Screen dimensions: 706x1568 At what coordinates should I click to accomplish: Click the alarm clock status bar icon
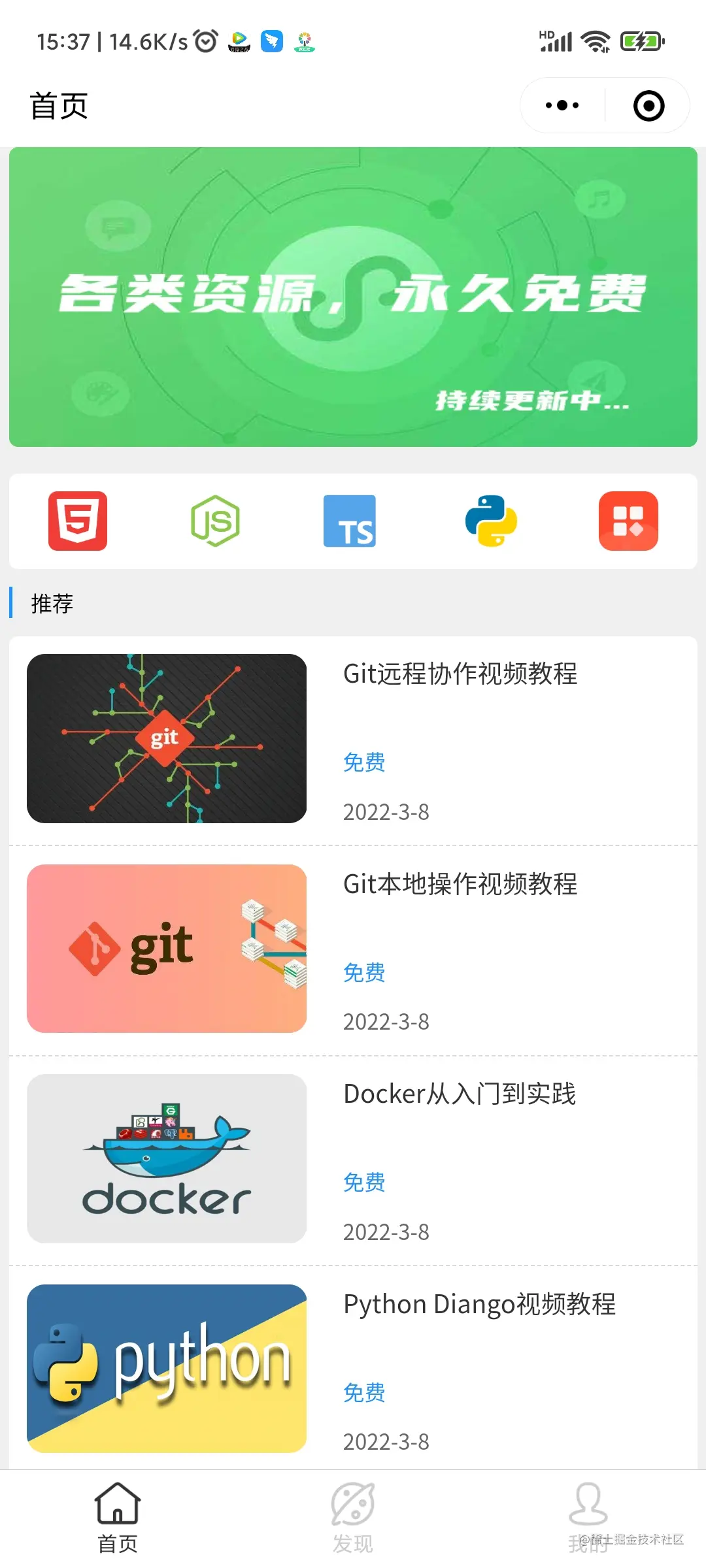[x=205, y=41]
